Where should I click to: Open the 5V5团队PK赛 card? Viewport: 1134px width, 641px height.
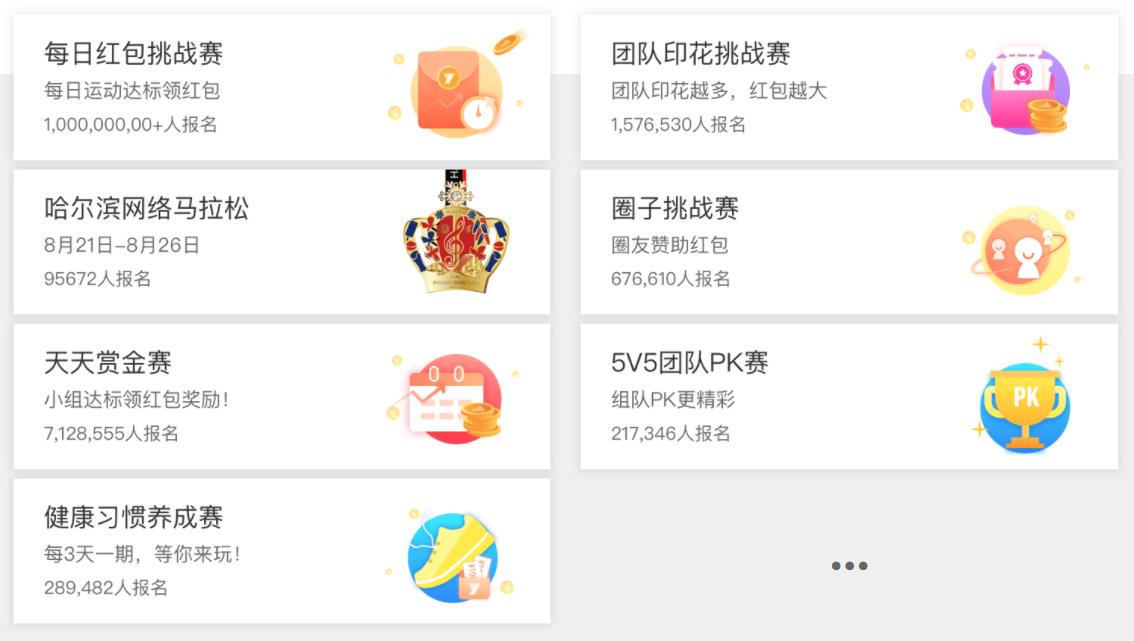[x=848, y=396]
